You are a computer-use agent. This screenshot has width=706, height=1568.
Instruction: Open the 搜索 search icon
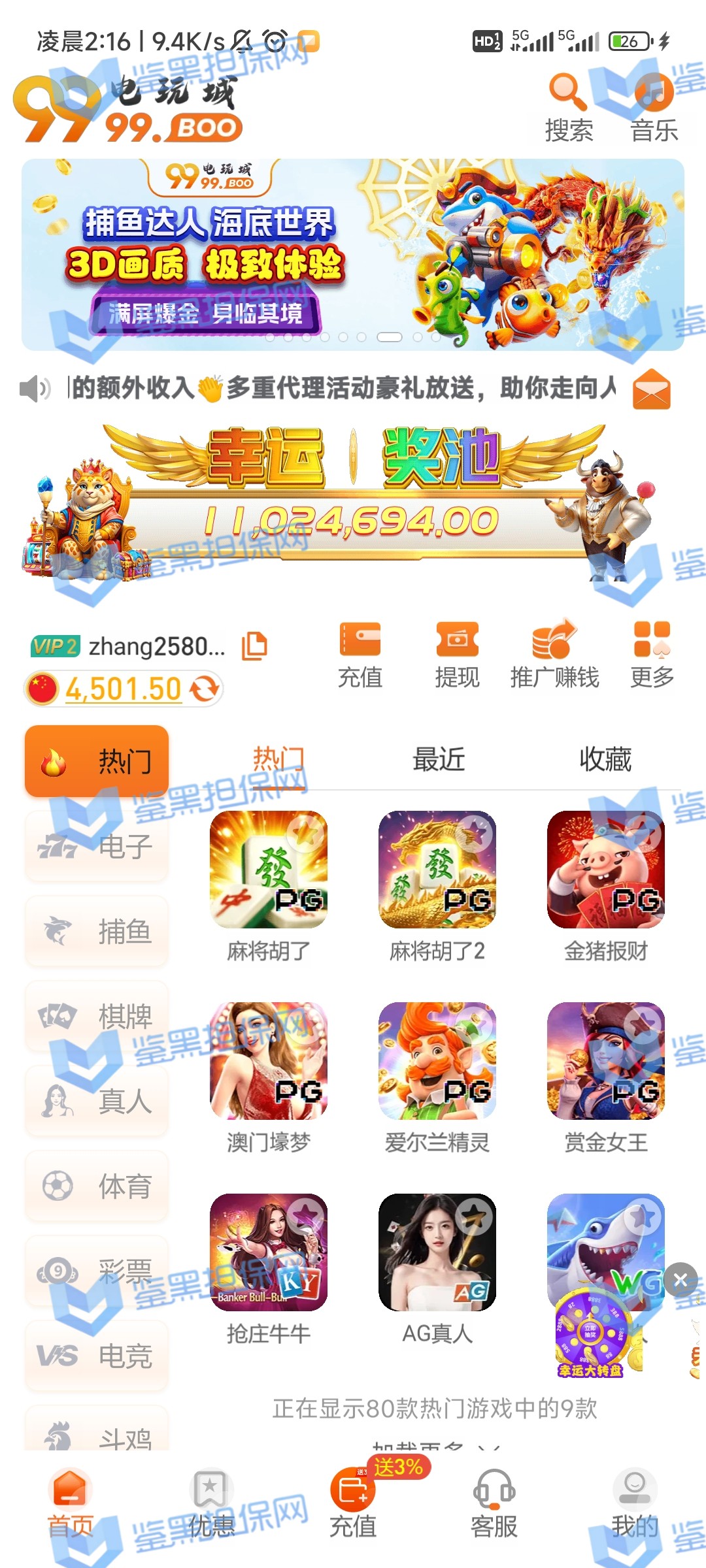[x=568, y=108]
